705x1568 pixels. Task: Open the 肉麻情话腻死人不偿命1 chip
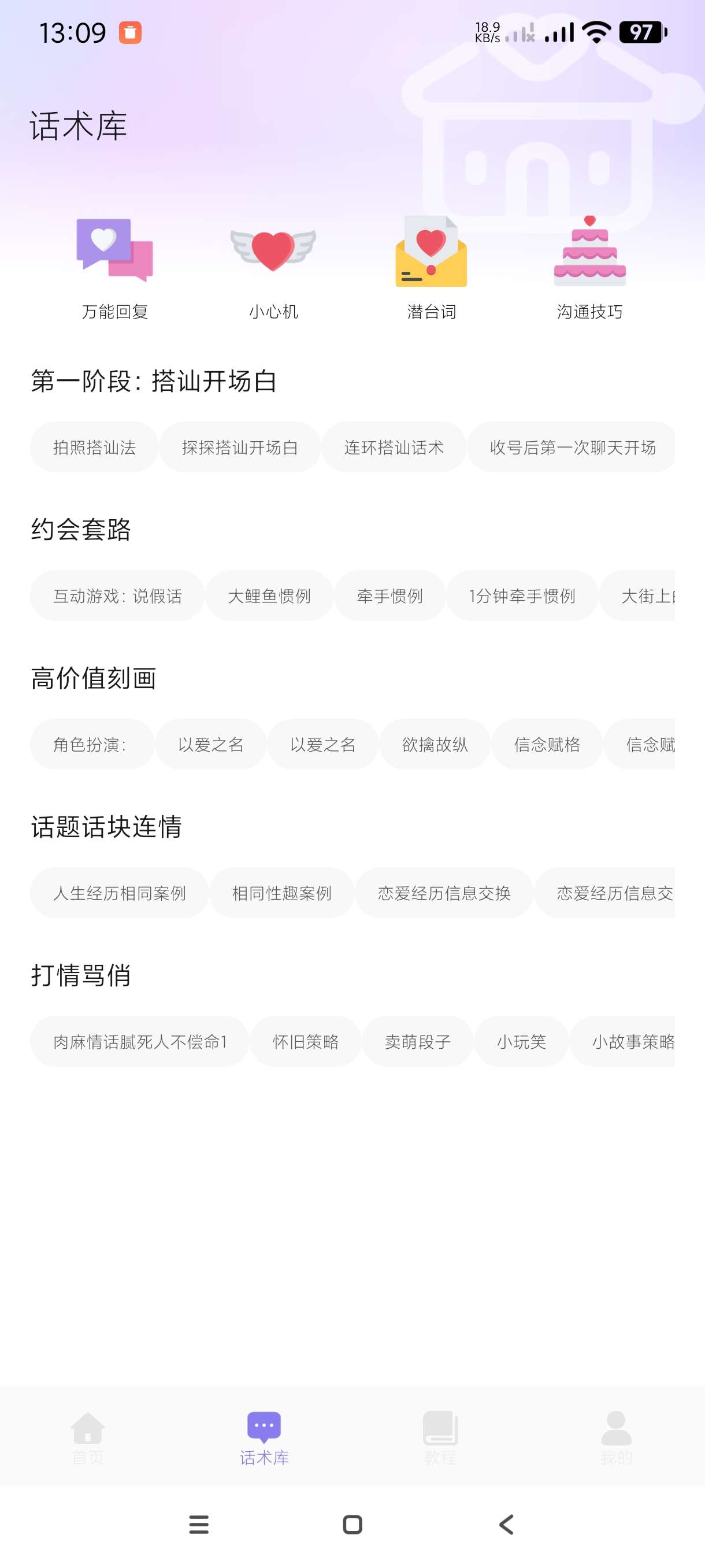pos(140,1041)
